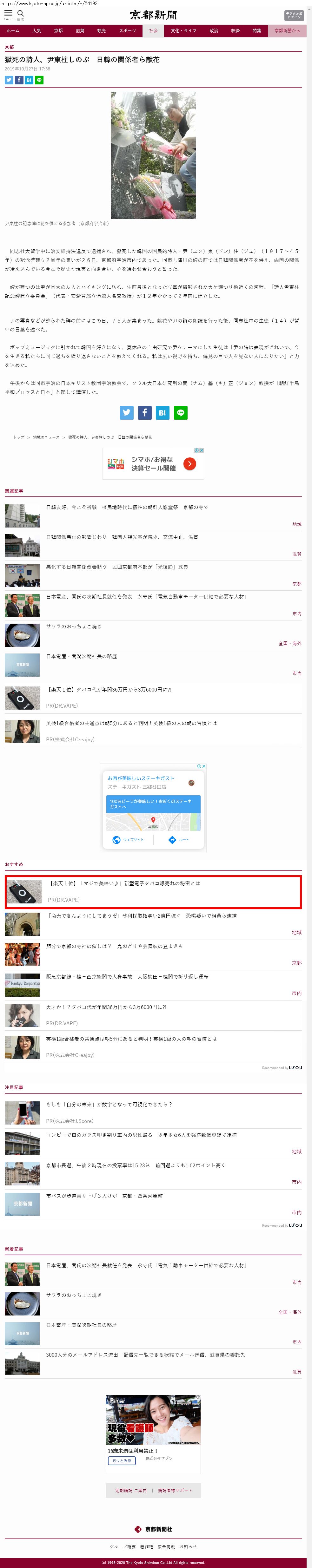Open article 日韓関係悪化の影響じわり
Screen dimensions: 312x1568
click(x=122, y=537)
